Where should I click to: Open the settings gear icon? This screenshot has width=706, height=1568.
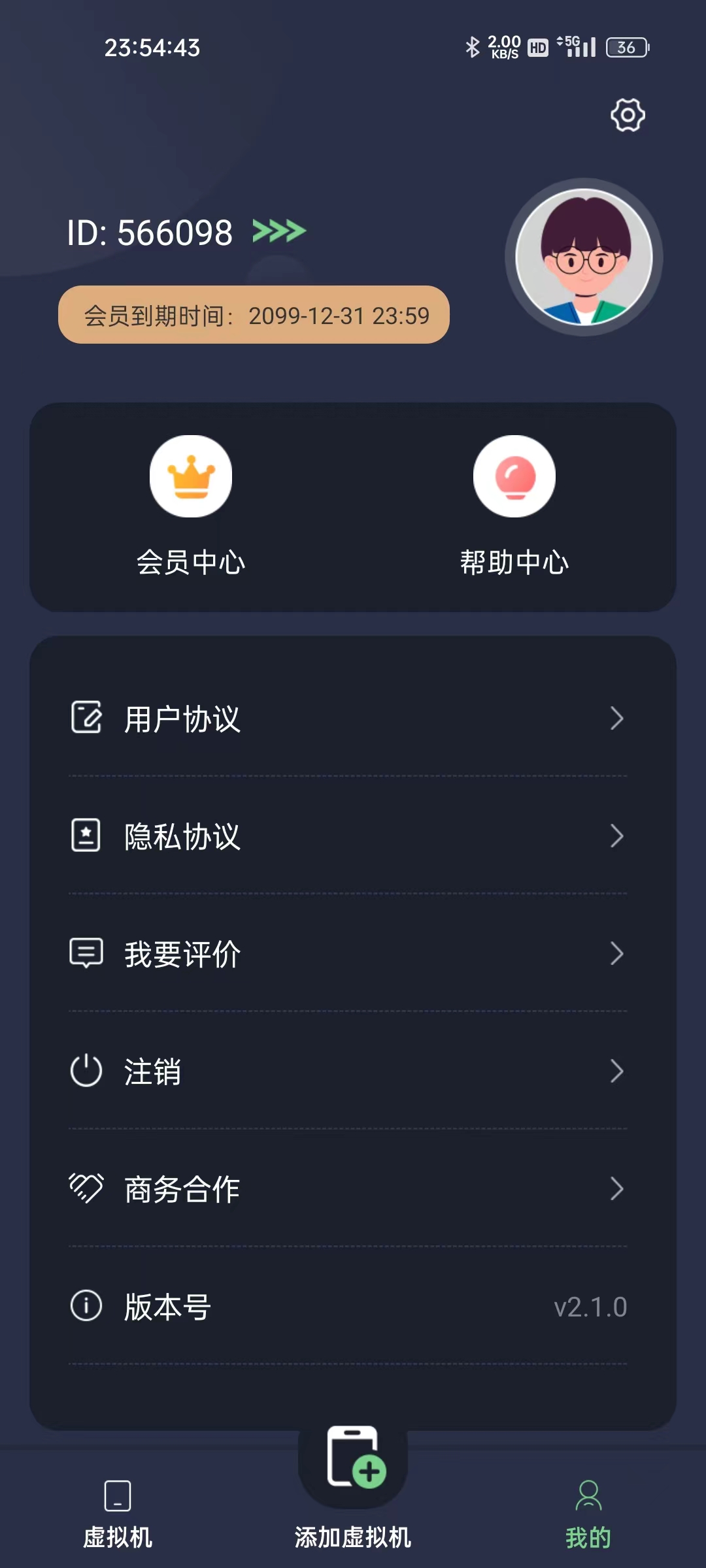coord(628,115)
